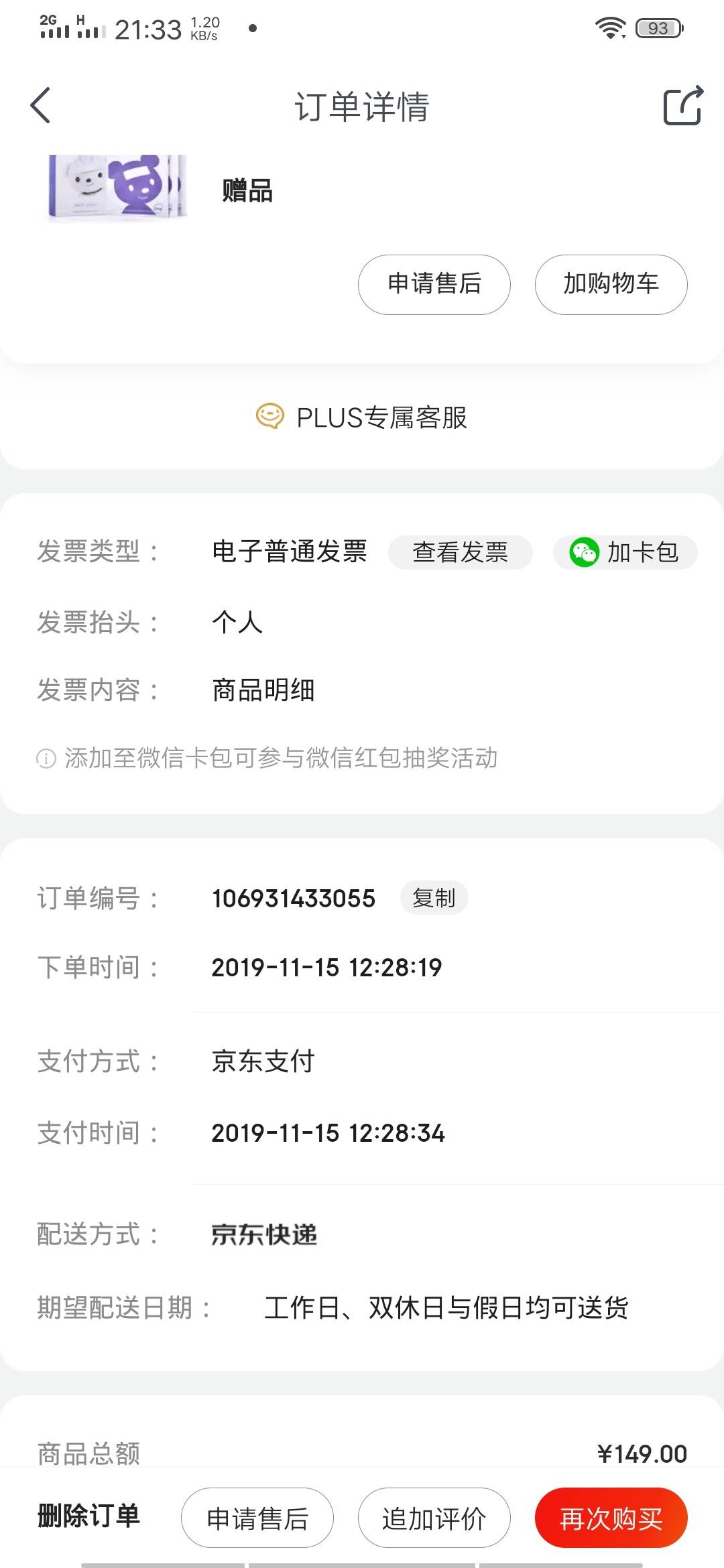The height and width of the screenshot is (1568, 724).
Task: Contact PLUS专属客服
Action: point(362,417)
